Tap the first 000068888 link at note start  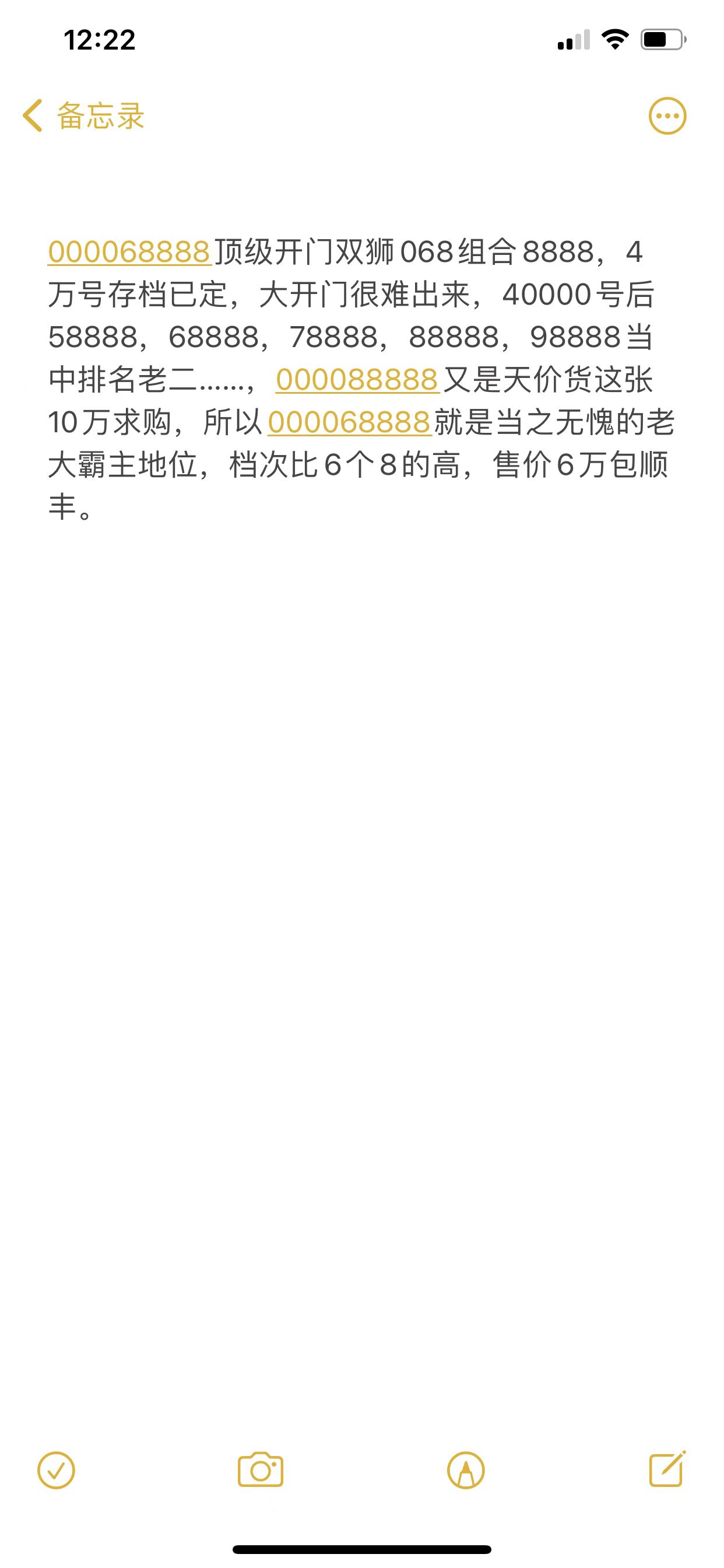click(129, 252)
